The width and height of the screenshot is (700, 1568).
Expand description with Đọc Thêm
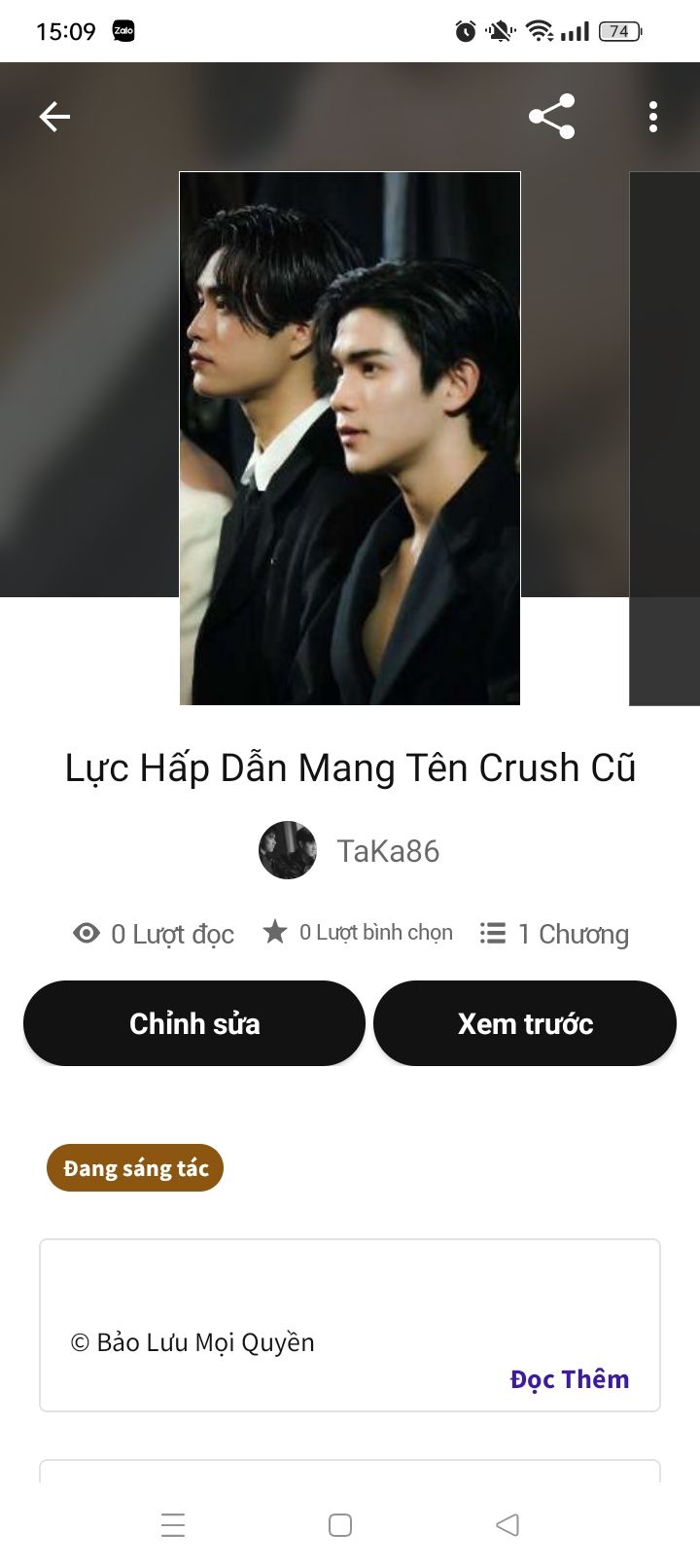(x=570, y=1379)
